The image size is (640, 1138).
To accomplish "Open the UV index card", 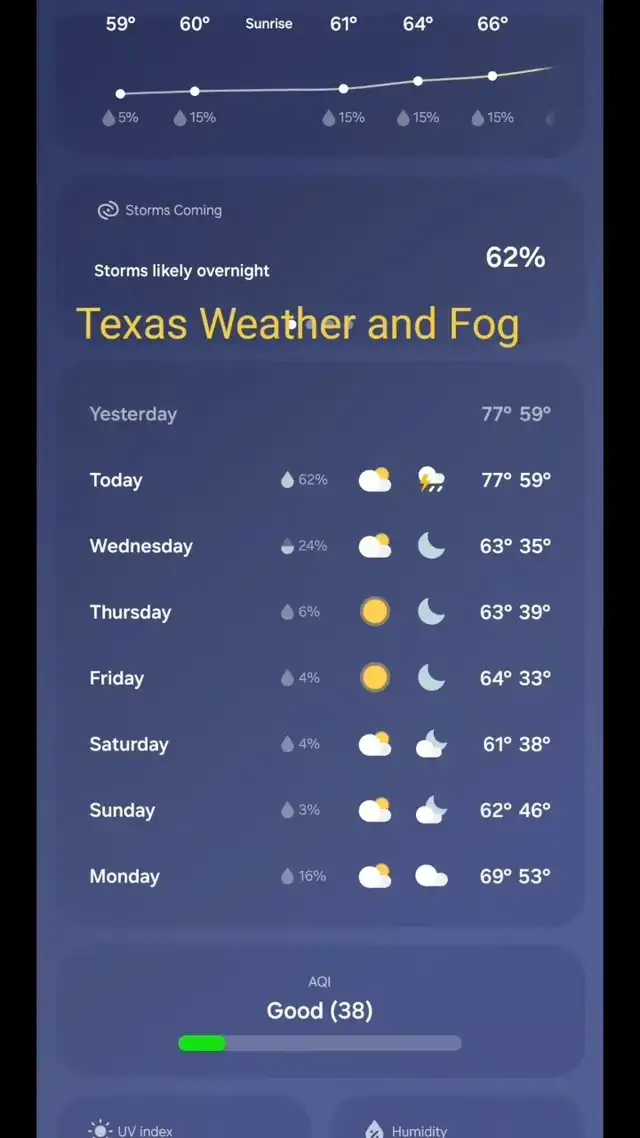I will coord(183,1118).
